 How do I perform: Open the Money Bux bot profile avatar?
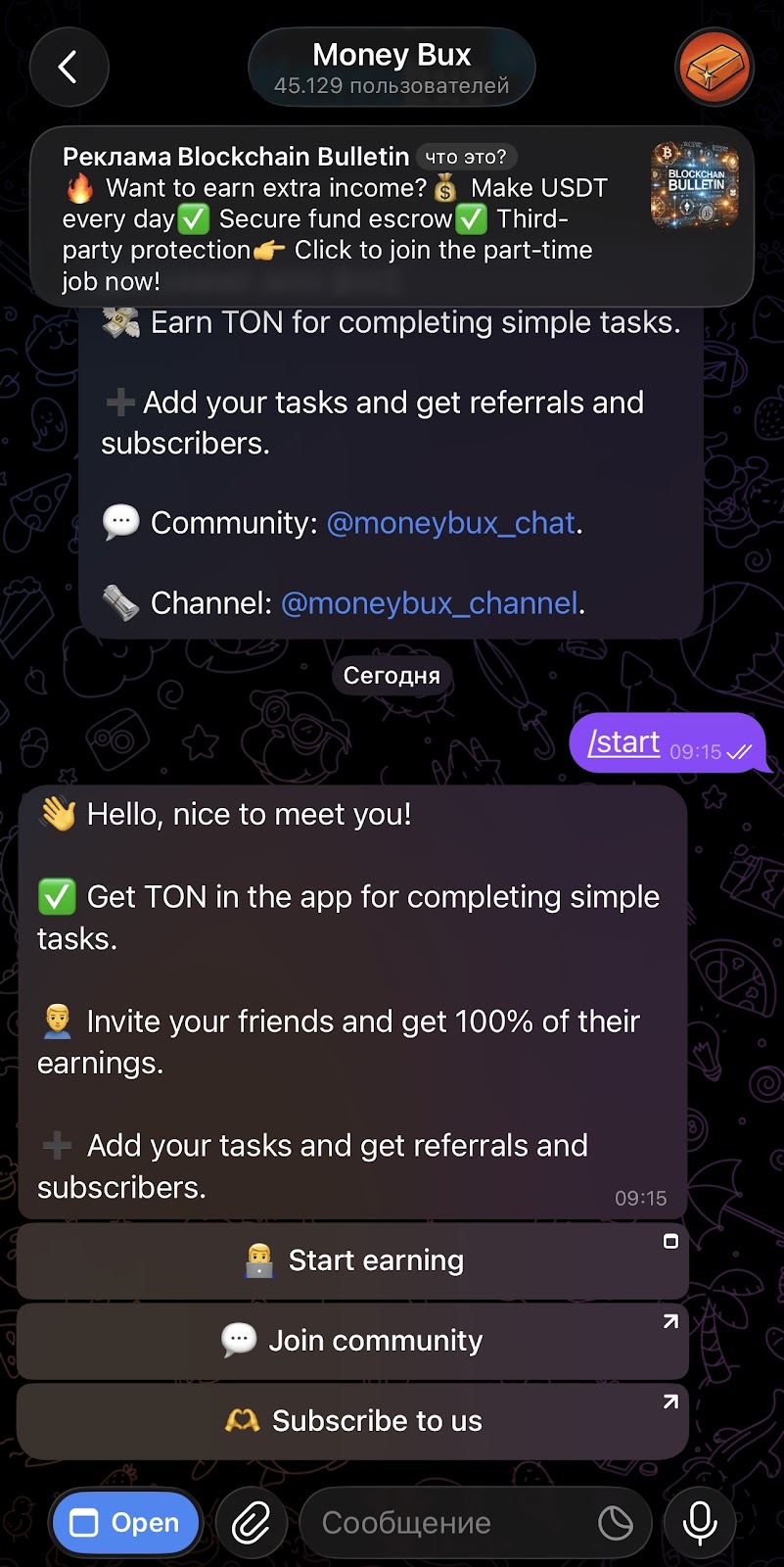click(x=714, y=68)
